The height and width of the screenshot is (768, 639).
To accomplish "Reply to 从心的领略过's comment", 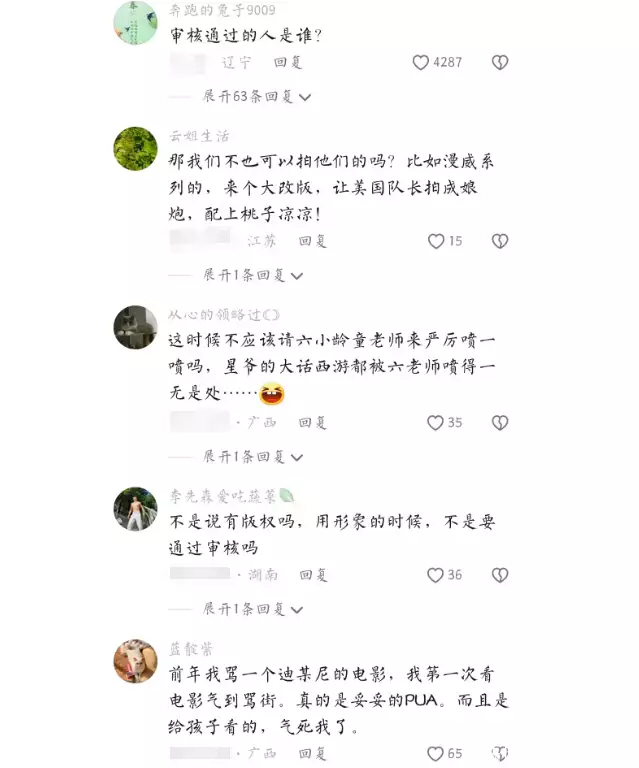I will [312, 423].
